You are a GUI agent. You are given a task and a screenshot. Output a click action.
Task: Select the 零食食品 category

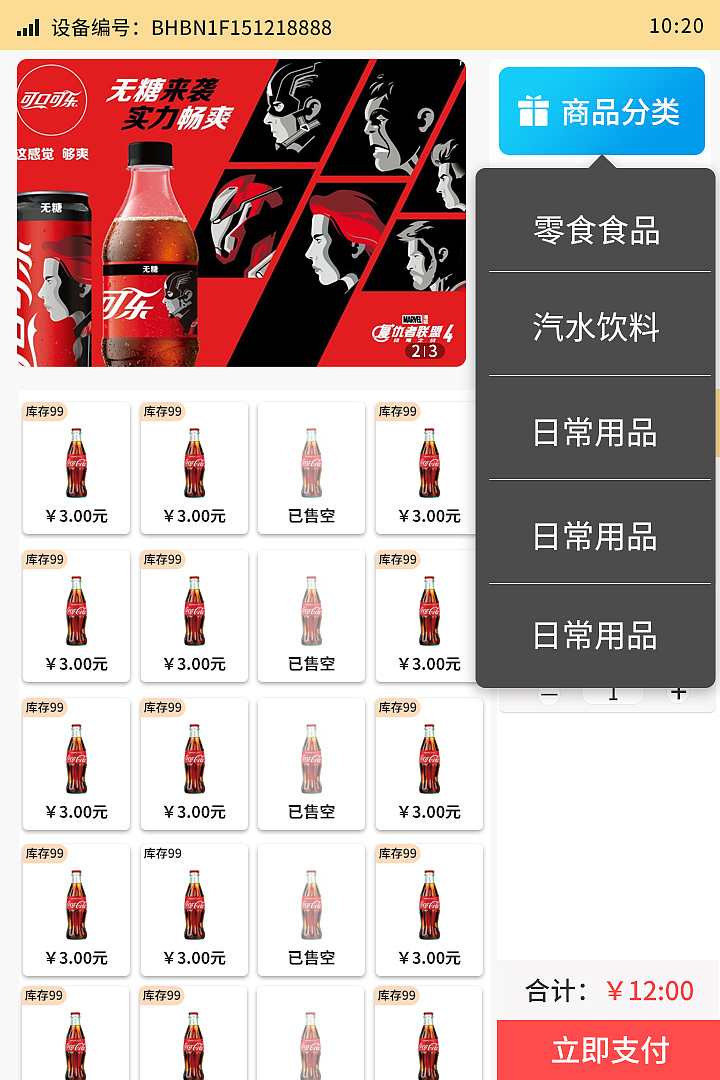point(597,230)
